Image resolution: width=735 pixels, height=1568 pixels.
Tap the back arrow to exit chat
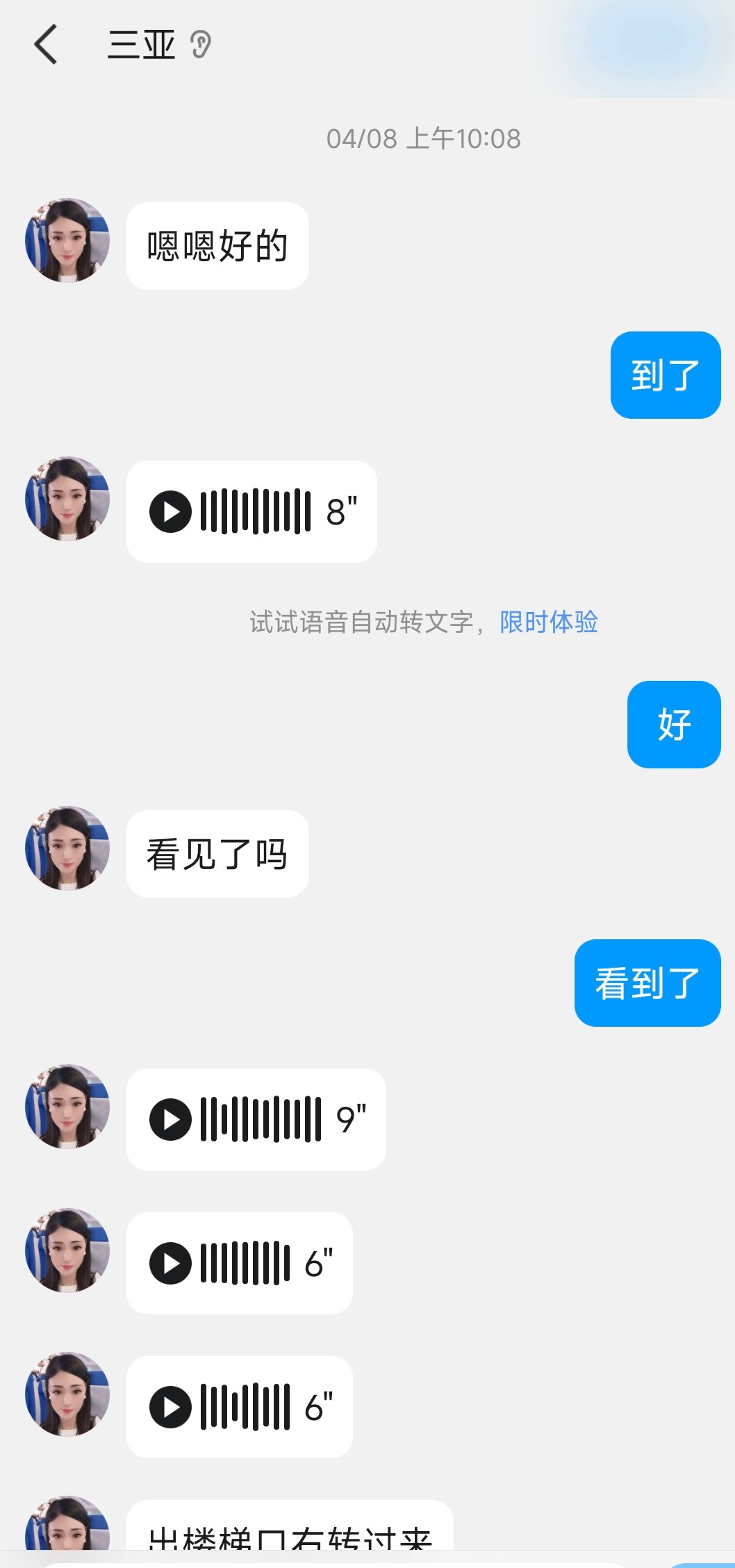46,43
